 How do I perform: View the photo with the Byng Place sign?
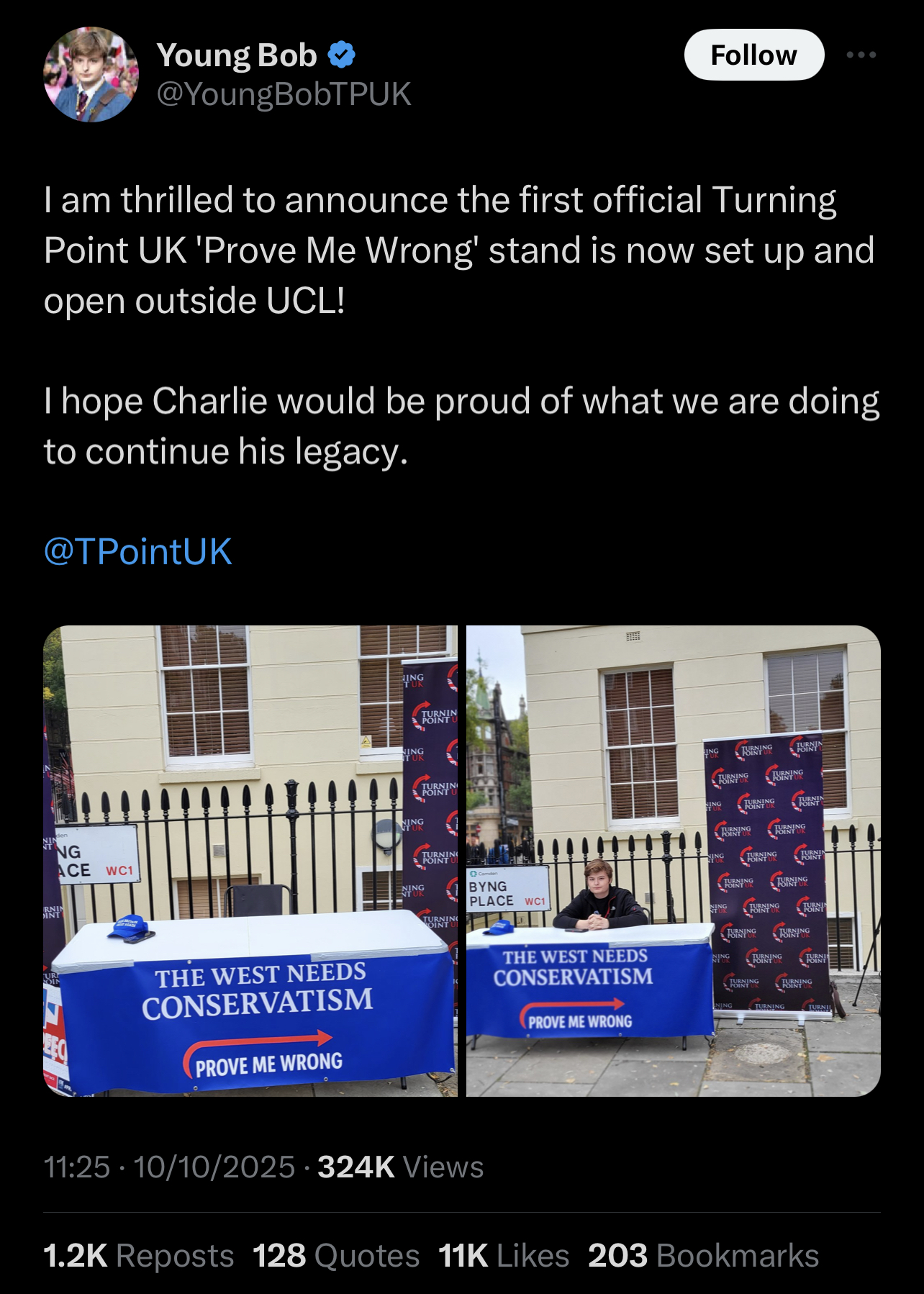(673, 861)
